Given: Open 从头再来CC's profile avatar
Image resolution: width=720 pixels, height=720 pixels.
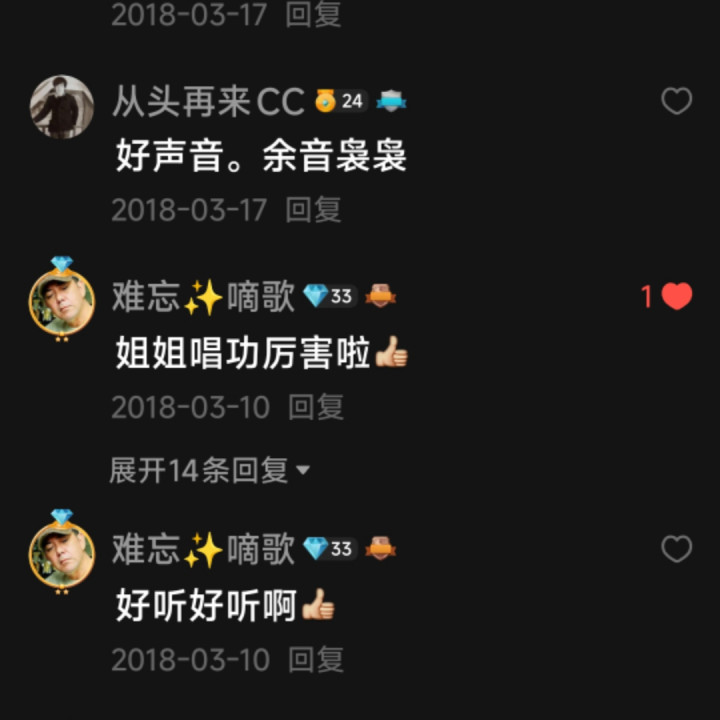Looking at the screenshot, I should [62, 106].
